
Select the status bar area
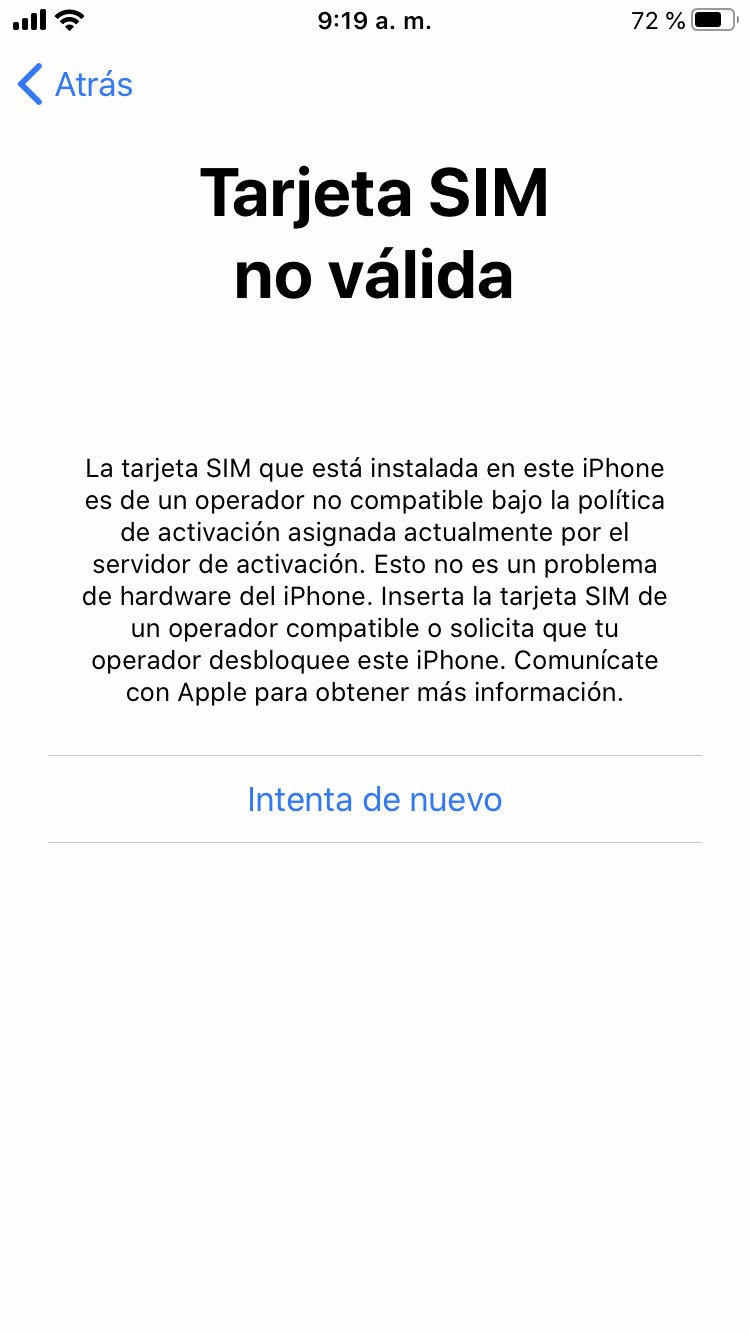[375, 20]
